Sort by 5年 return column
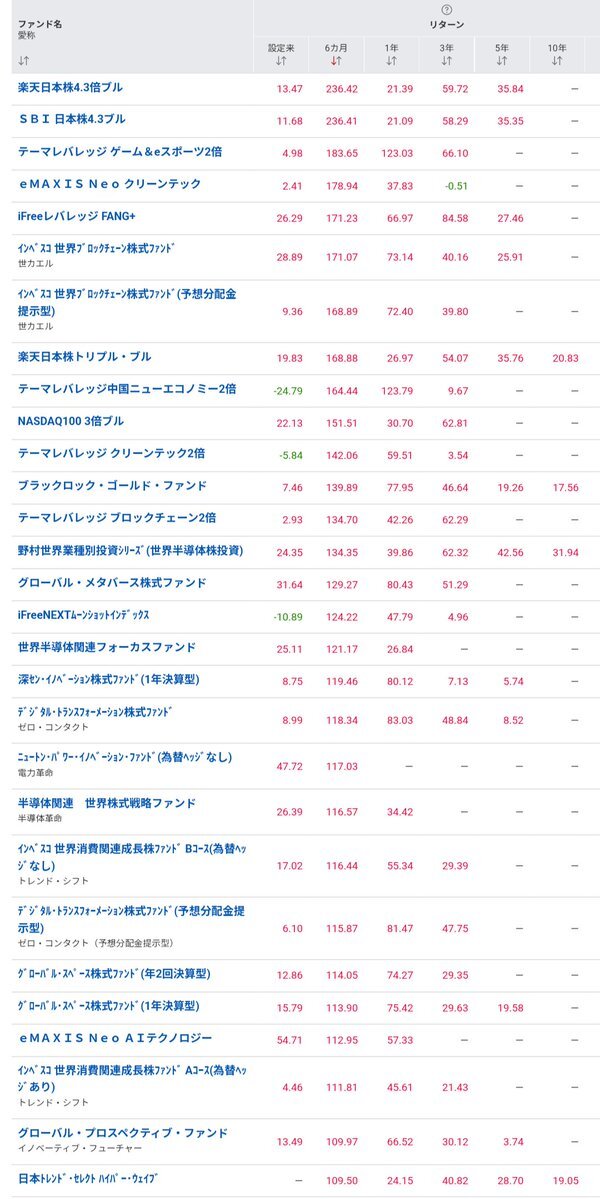This screenshot has height=1199, width=600. (x=501, y=61)
